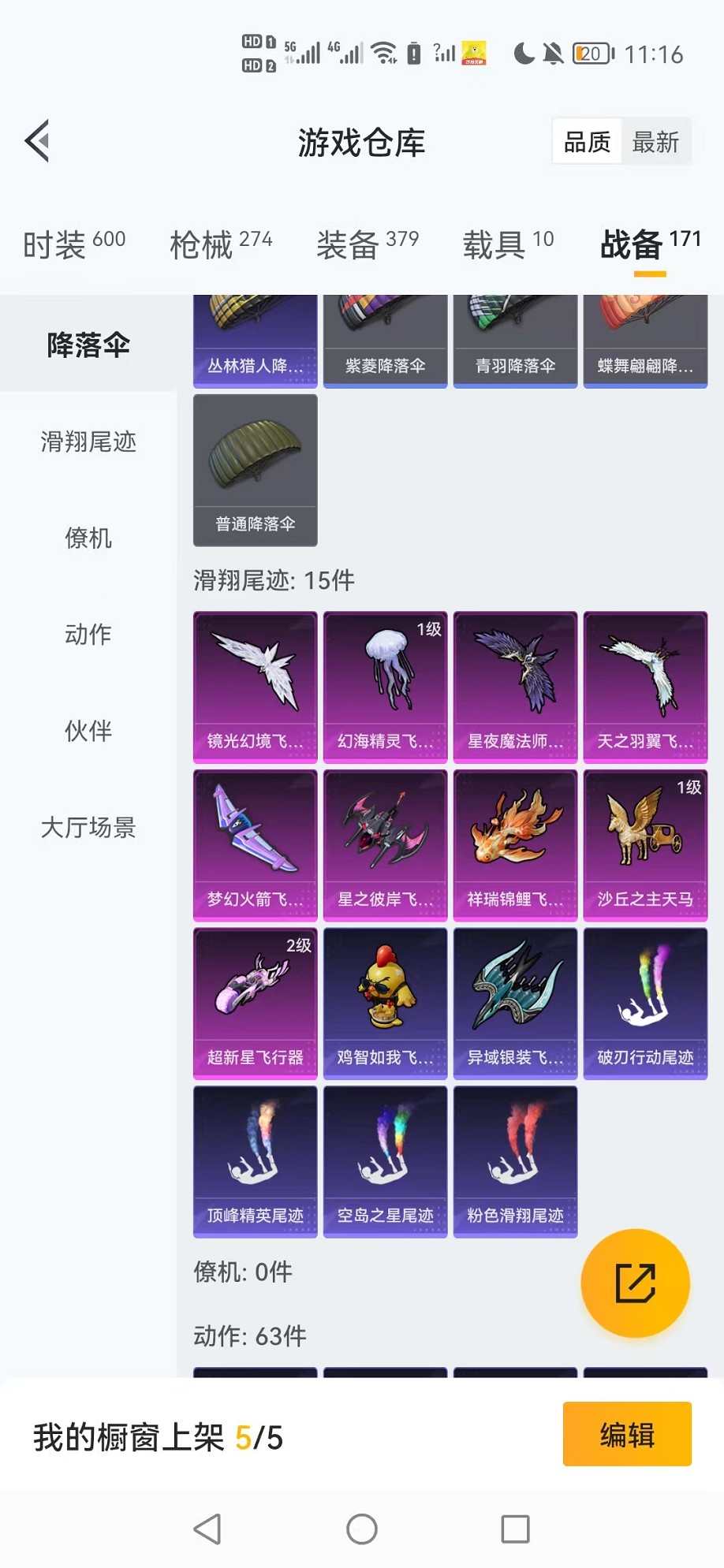Select 僚机 in the side menu
Image resolution: width=724 pixels, height=1568 pixels.
88,538
